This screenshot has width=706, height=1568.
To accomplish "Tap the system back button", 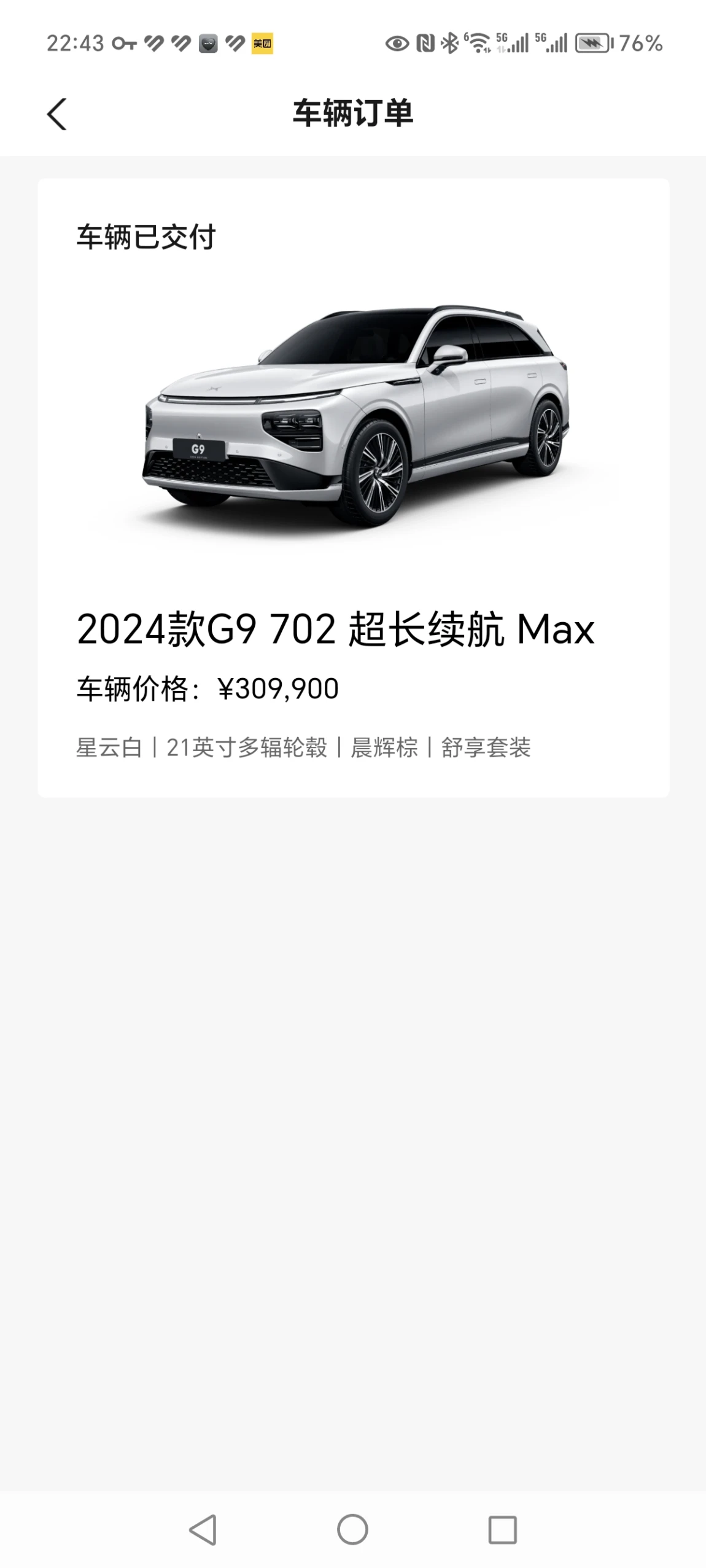I will 203,1529.
